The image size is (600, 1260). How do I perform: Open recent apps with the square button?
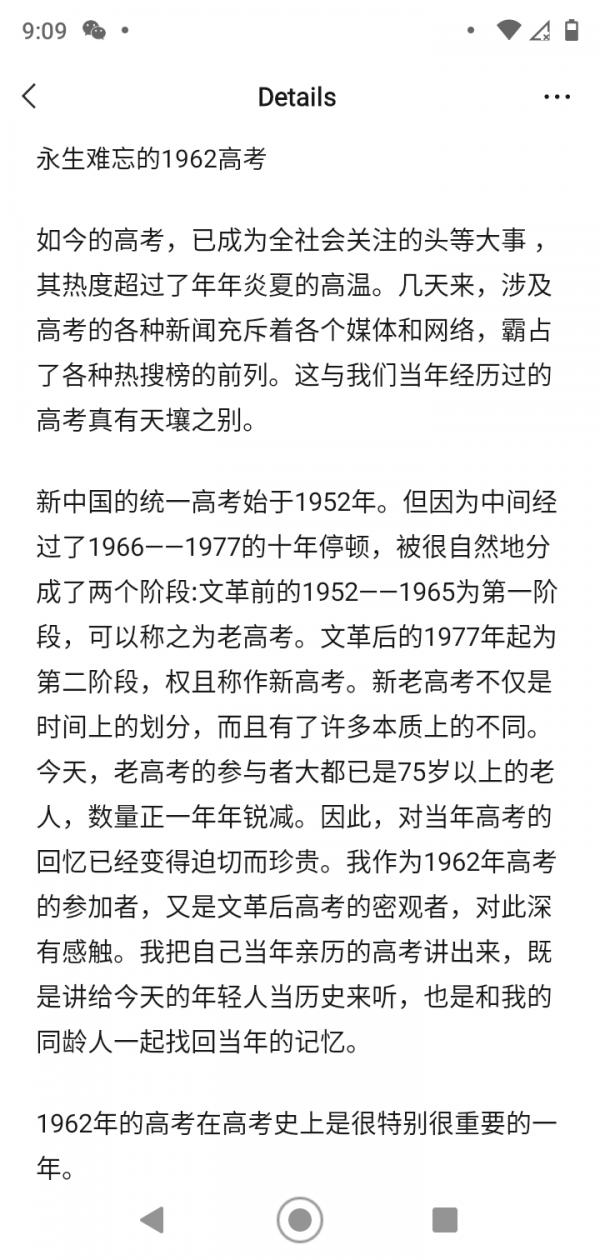[x=444, y=1219]
